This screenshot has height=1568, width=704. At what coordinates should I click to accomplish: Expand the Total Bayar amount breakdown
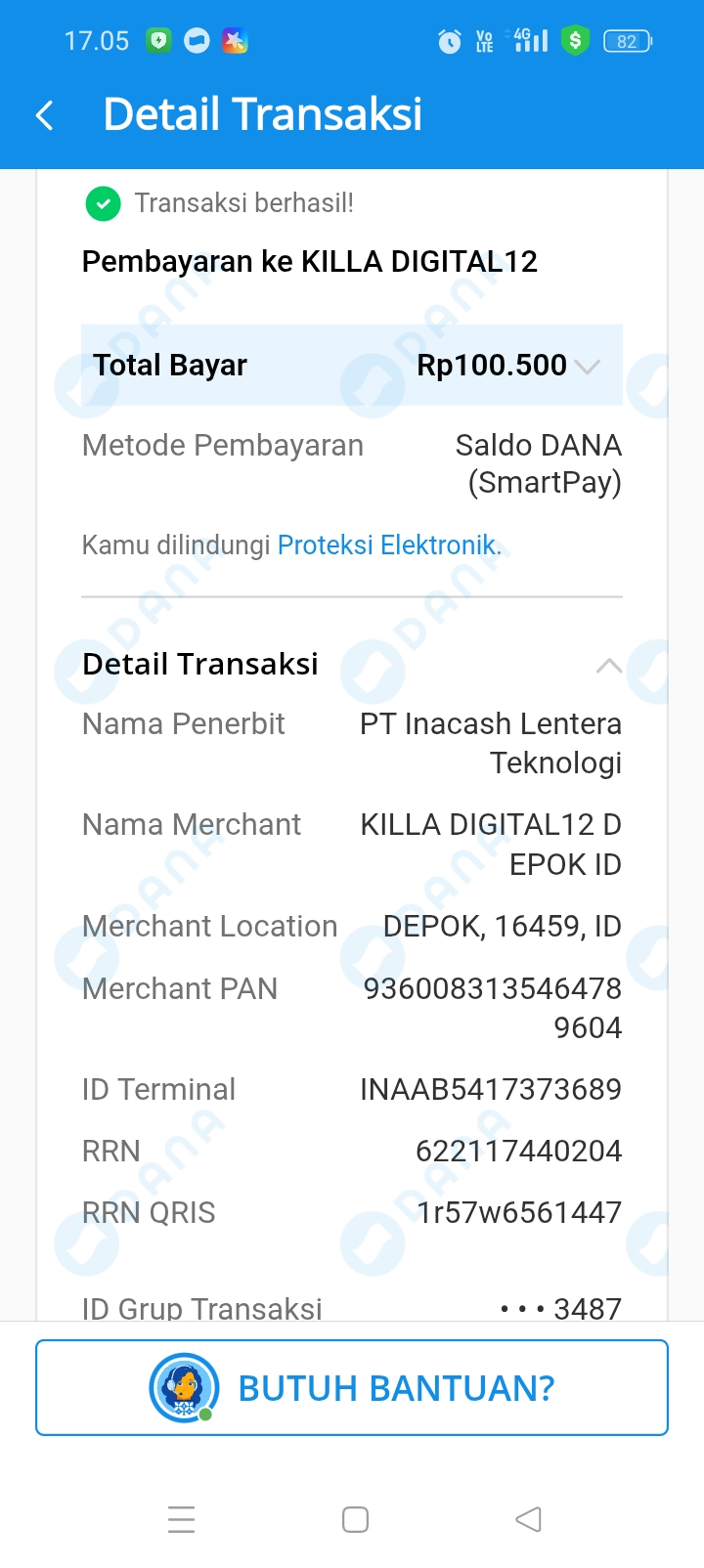tap(588, 366)
